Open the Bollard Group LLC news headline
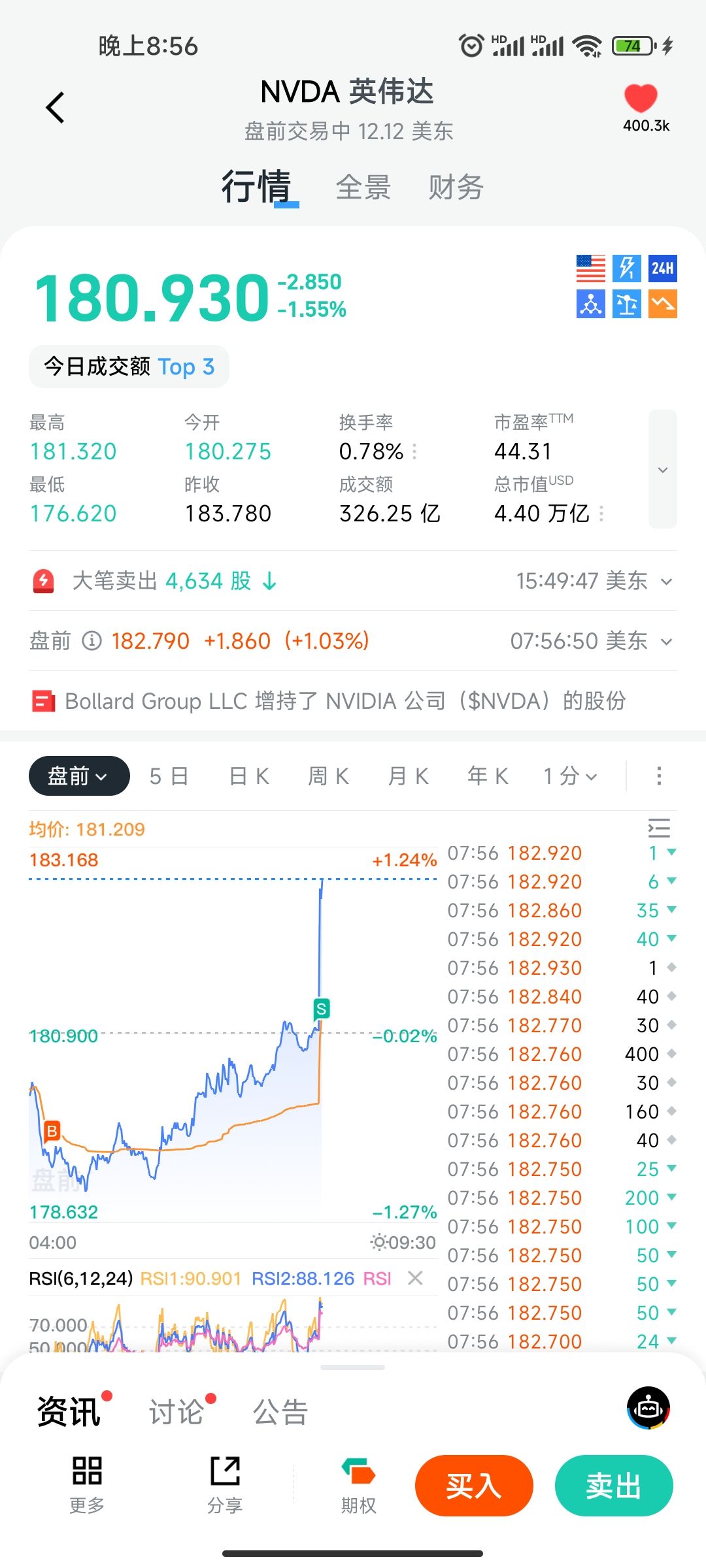 point(345,701)
